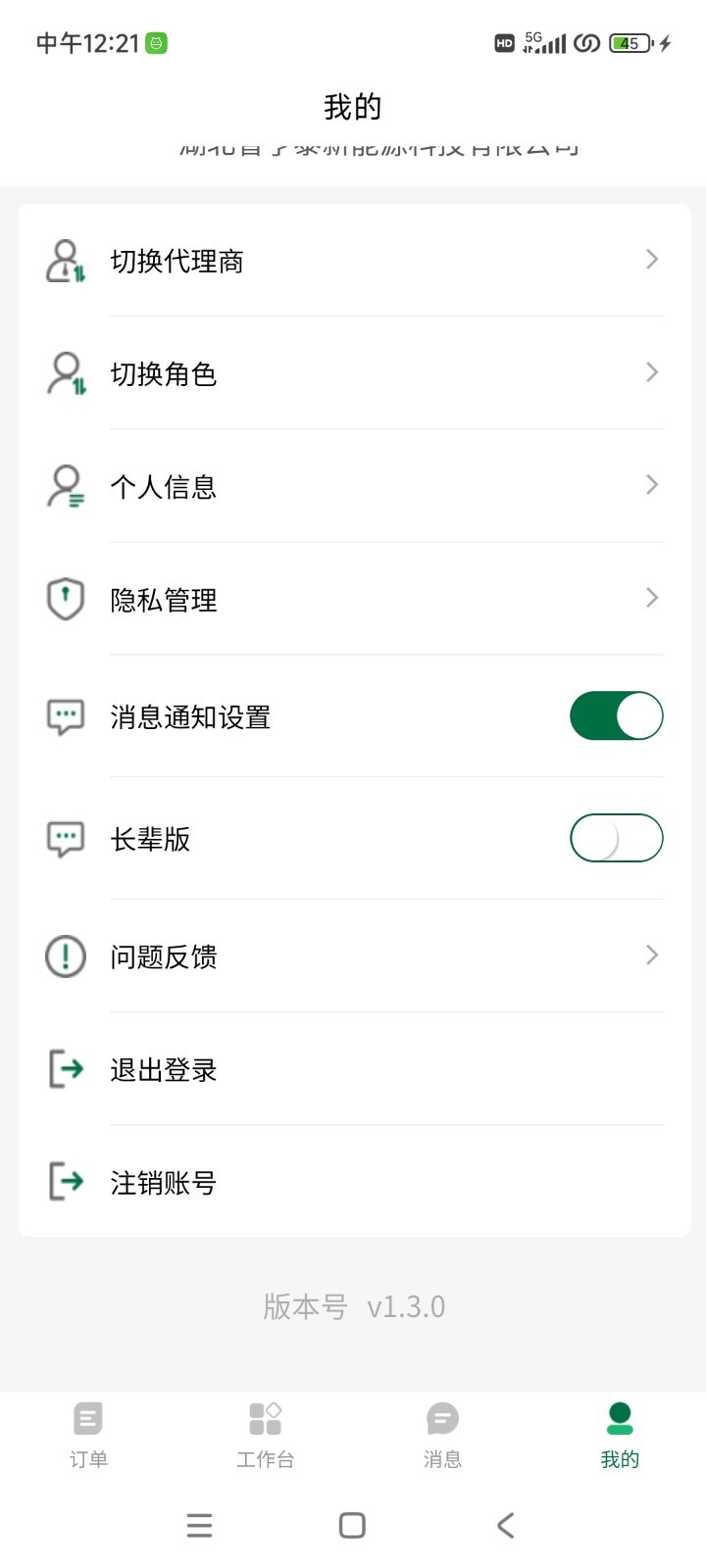Click the 注销账号 deactivation icon

pos(64,1182)
